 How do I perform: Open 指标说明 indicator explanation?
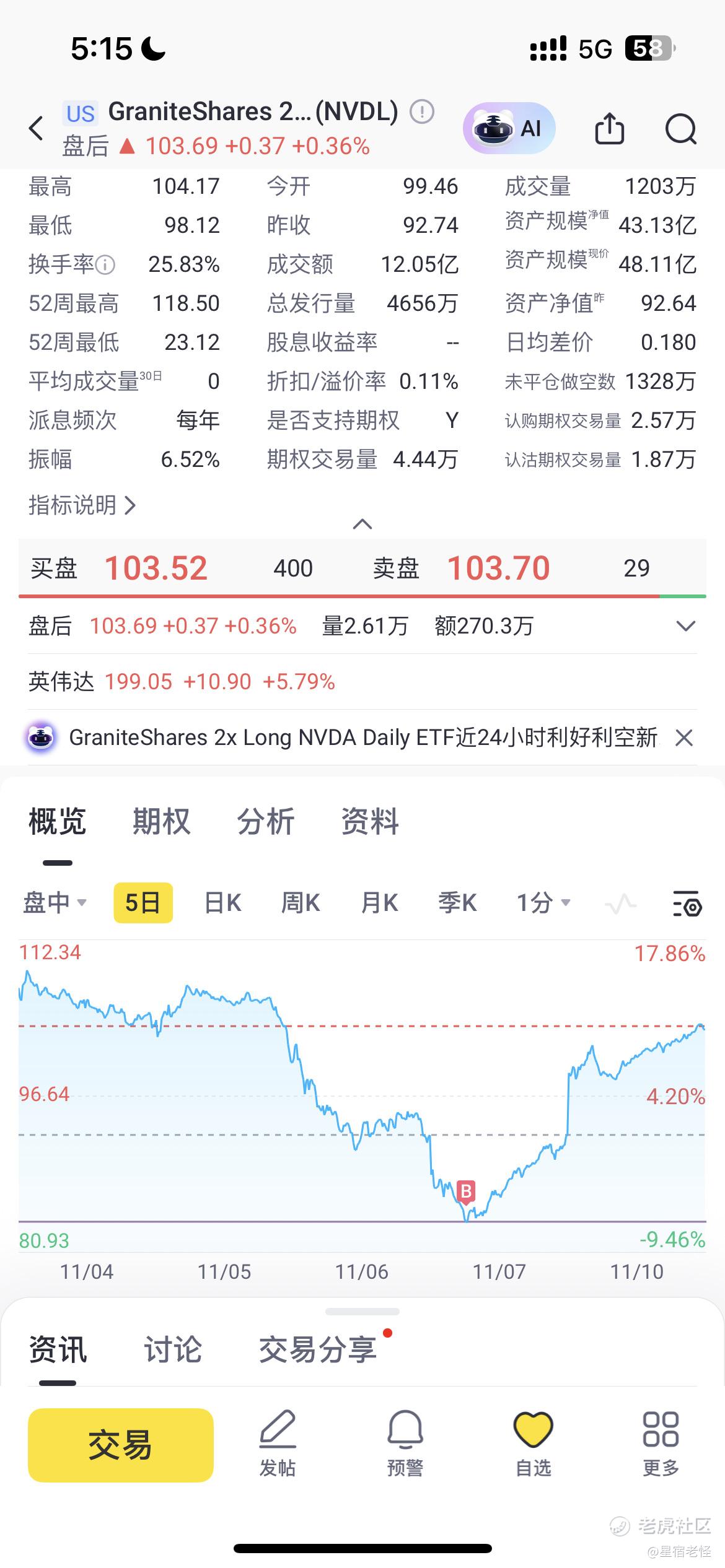click(82, 505)
